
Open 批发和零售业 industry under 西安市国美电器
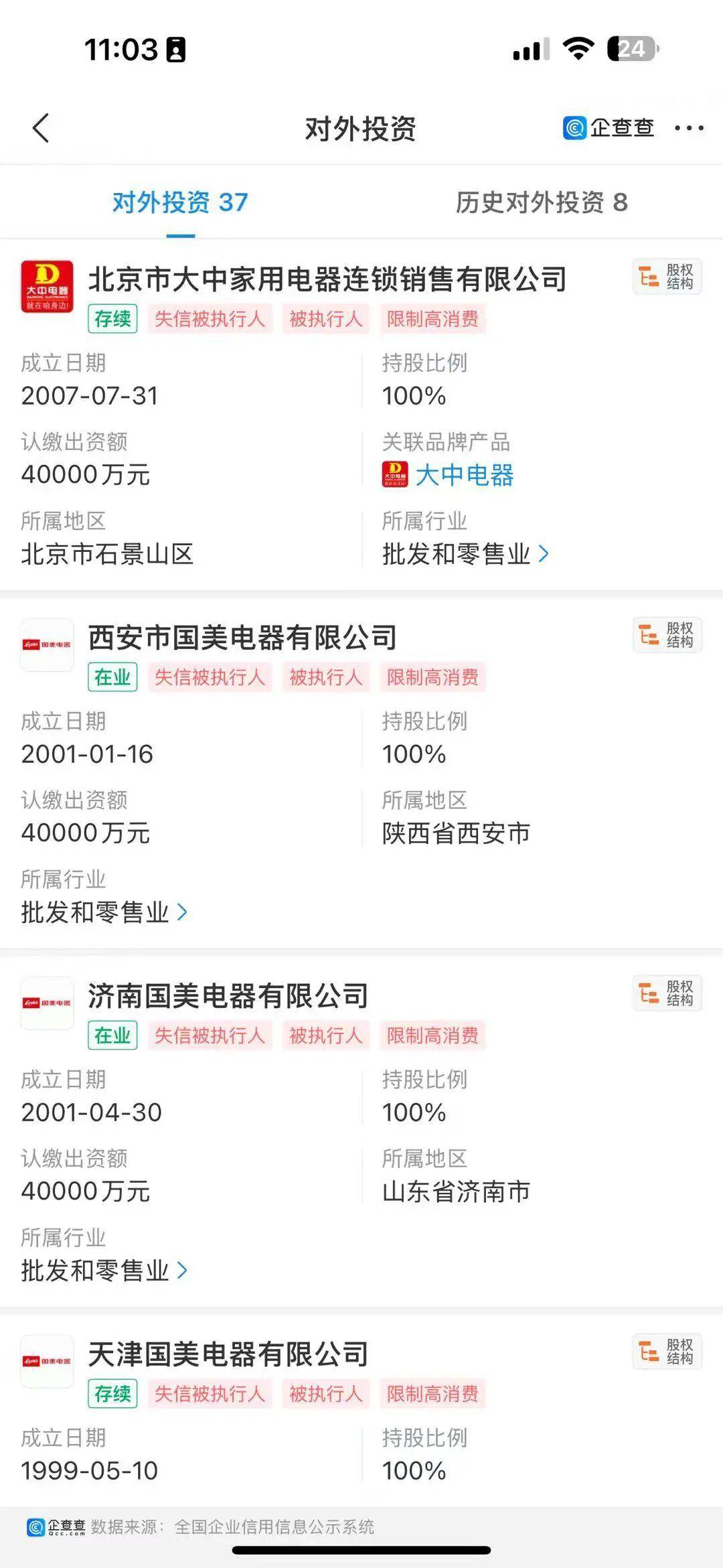[x=104, y=912]
